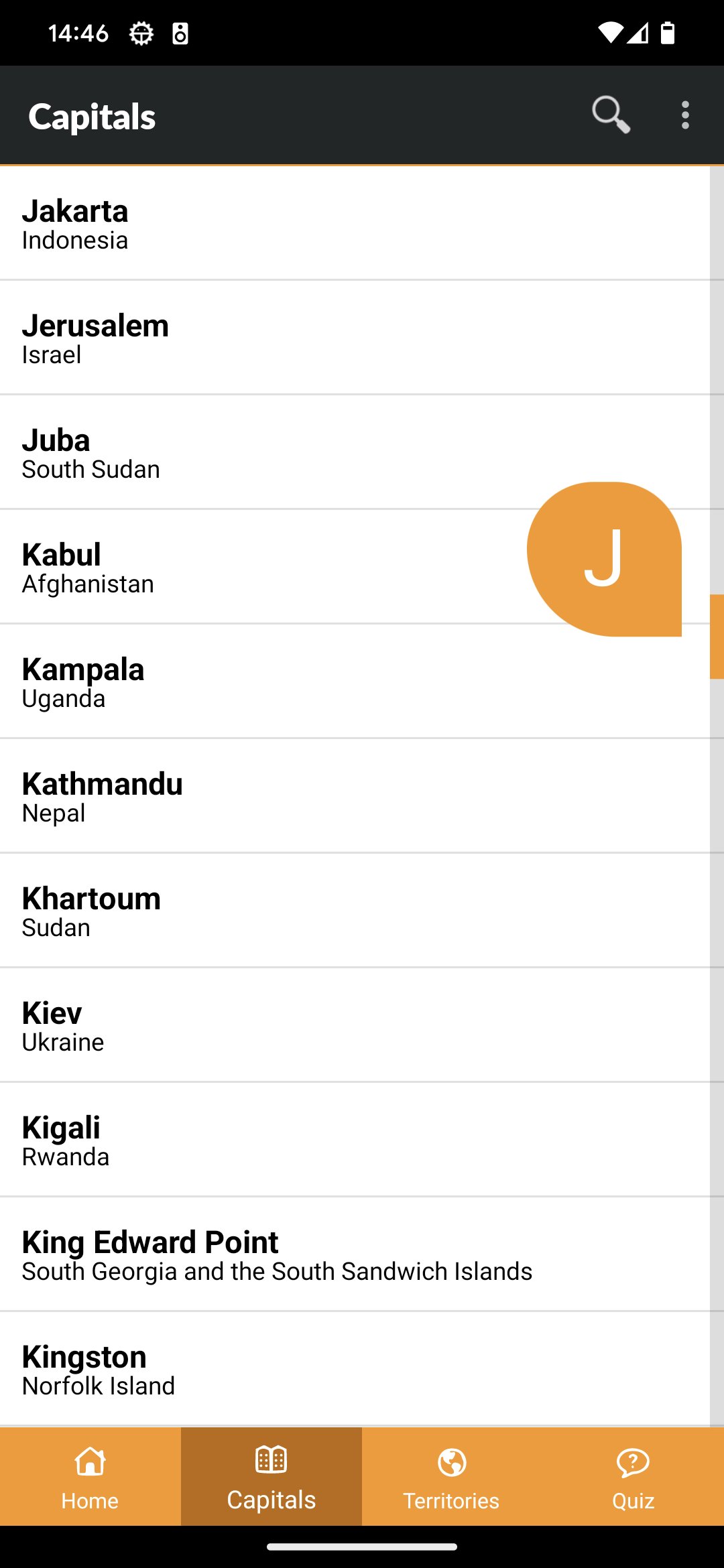Open Kathmandu, Nepal entry

click(355, 796)
